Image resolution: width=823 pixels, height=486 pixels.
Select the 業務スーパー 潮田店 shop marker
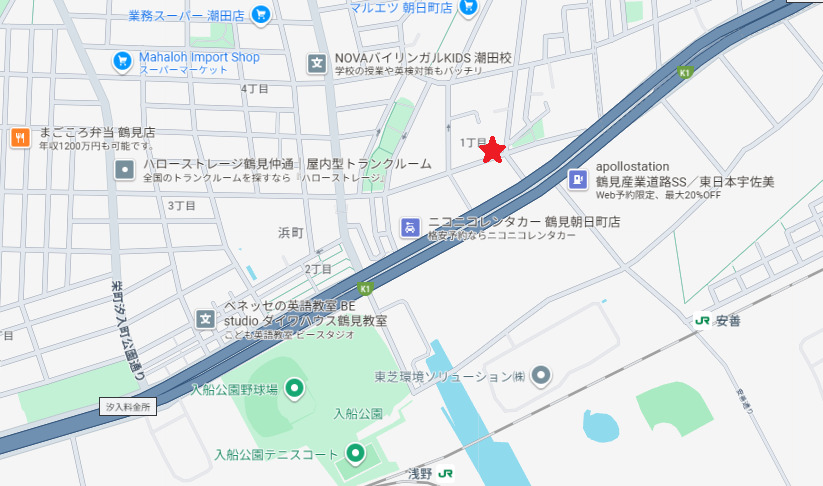point(261,14)
